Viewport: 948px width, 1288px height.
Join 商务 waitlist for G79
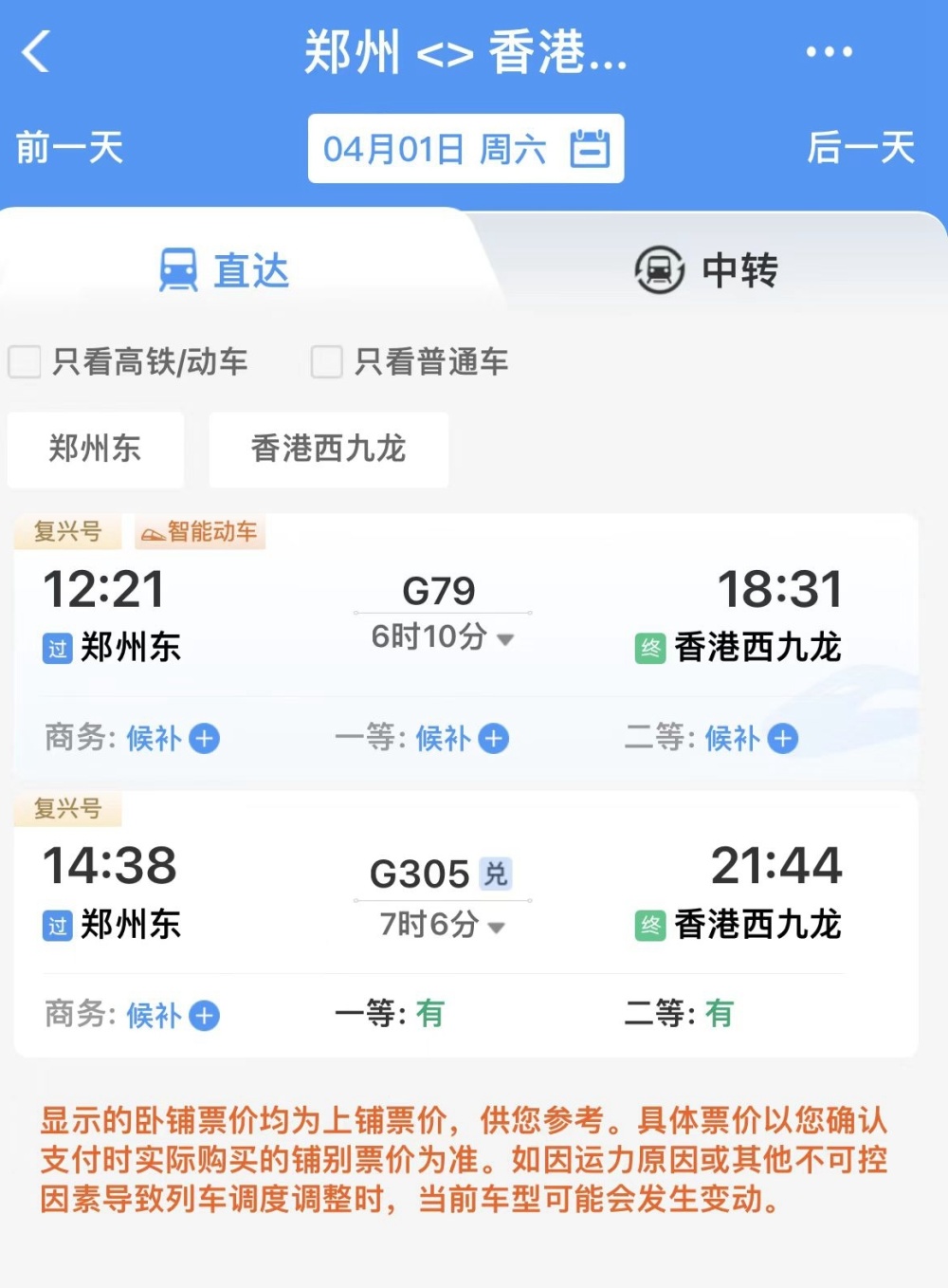point(204,738)
